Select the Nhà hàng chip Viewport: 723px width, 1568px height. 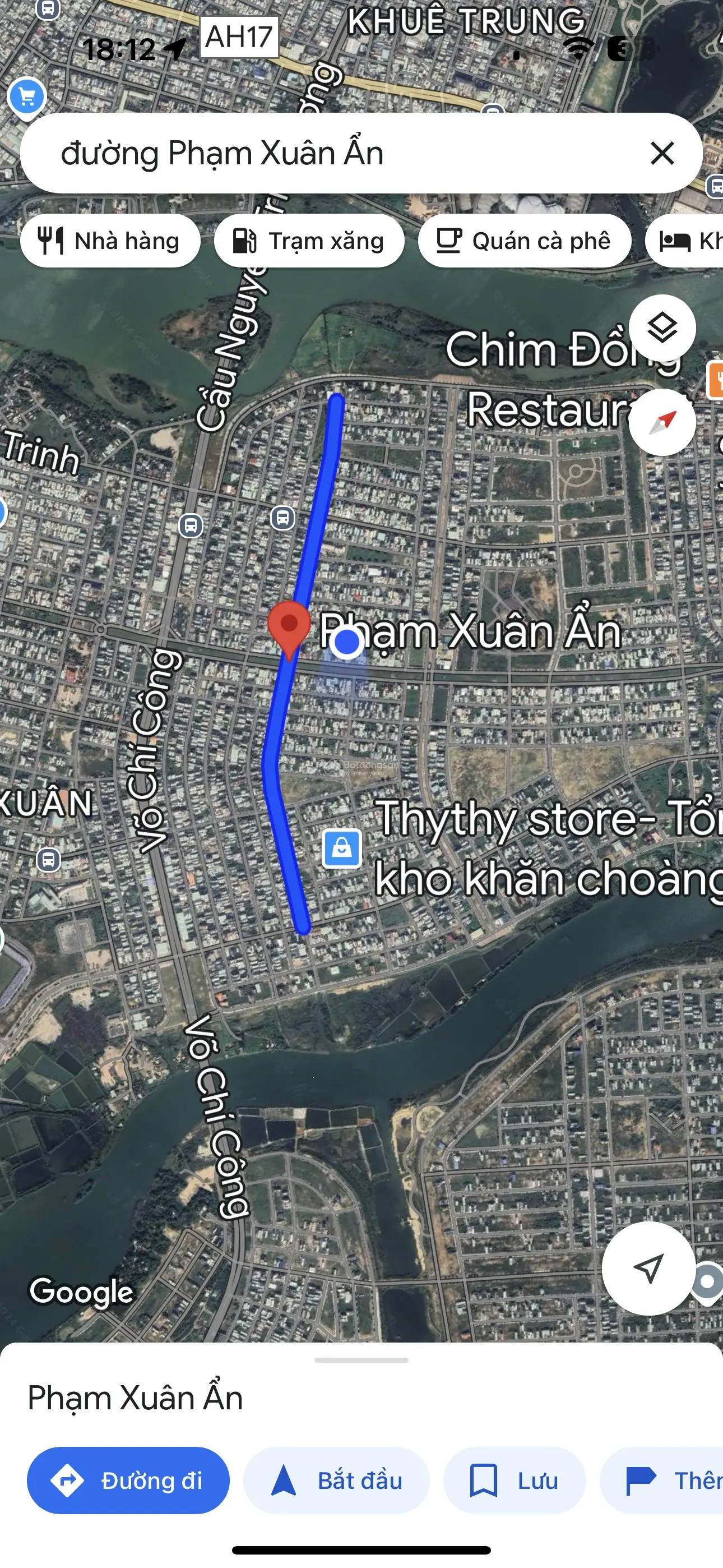[x=110, y=241]
